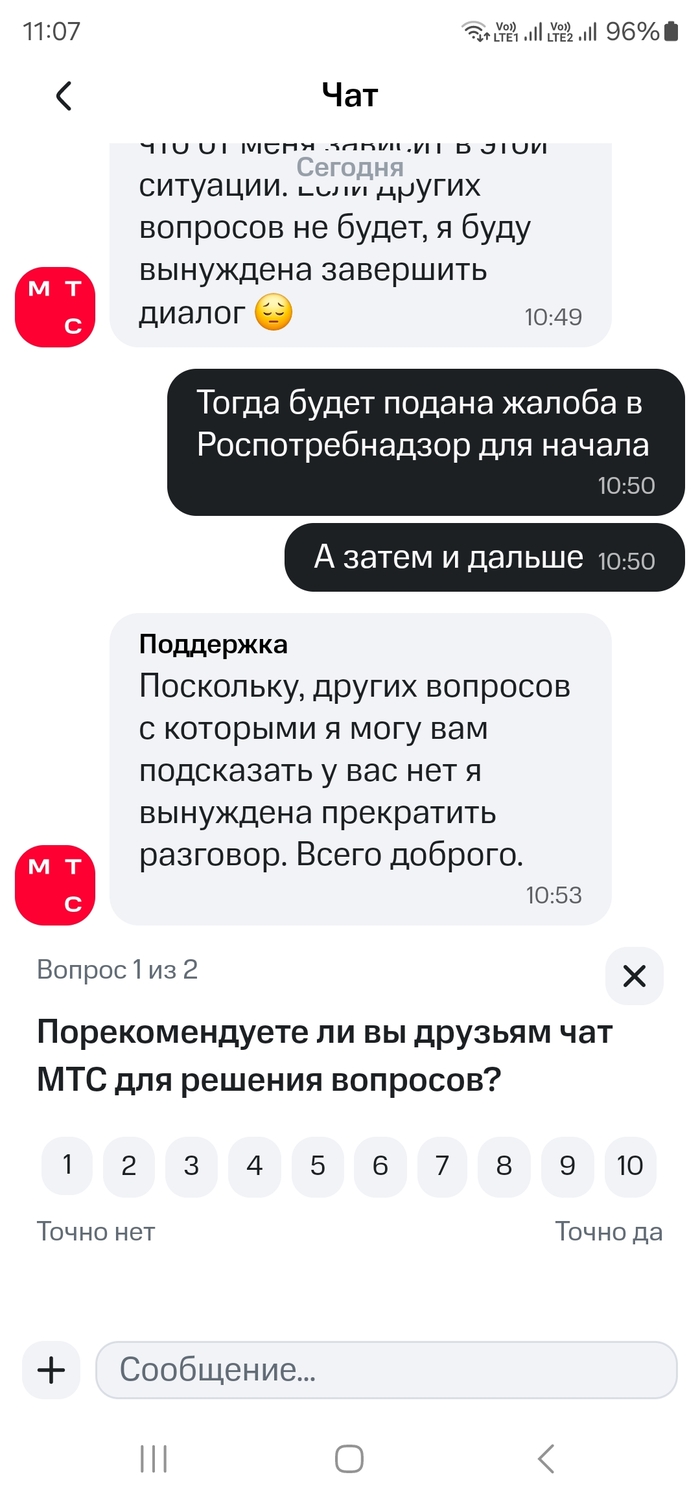Choose rating 3 for recommending MTS chat
Screen dimensions: 700x1501
[x=192, y=1165]
